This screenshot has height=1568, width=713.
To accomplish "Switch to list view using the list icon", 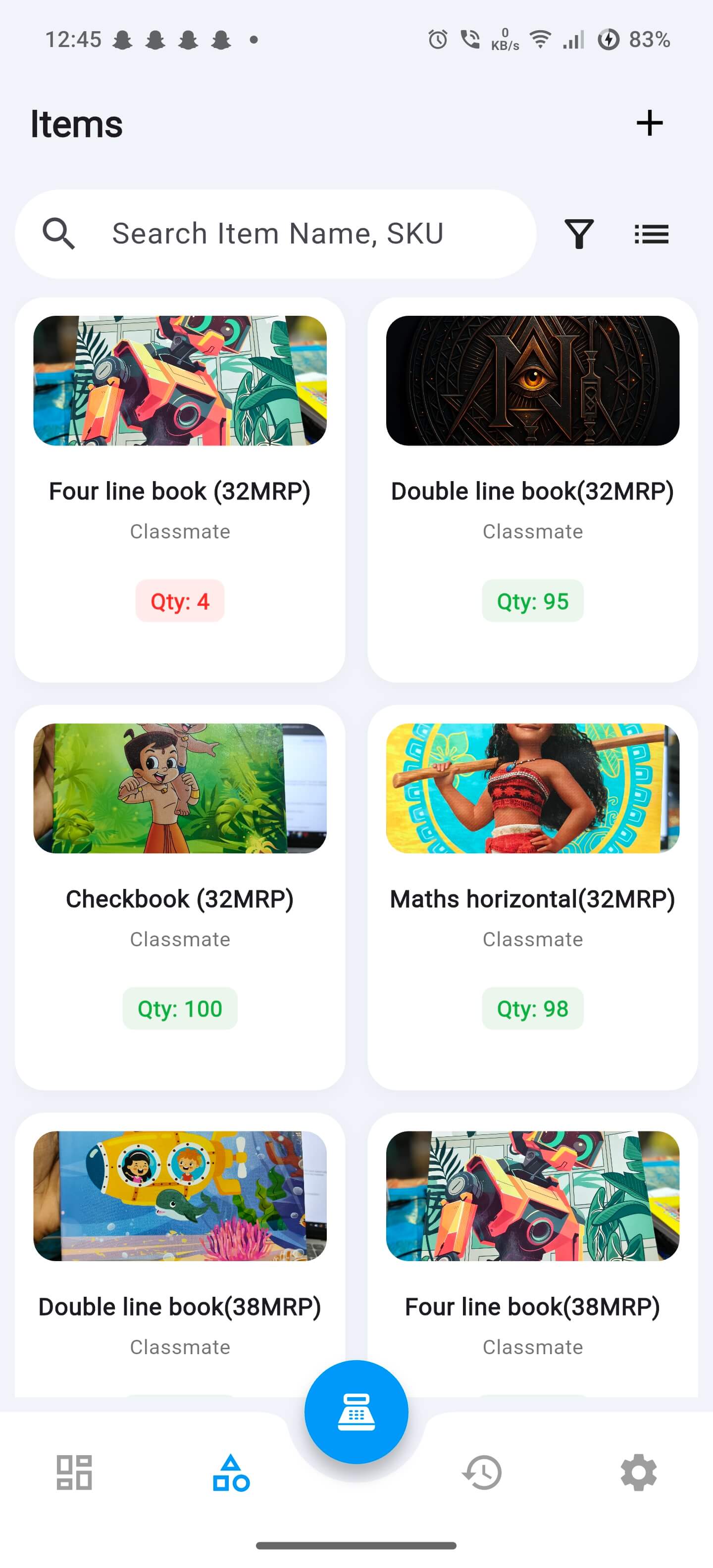I will click(651, 233).
